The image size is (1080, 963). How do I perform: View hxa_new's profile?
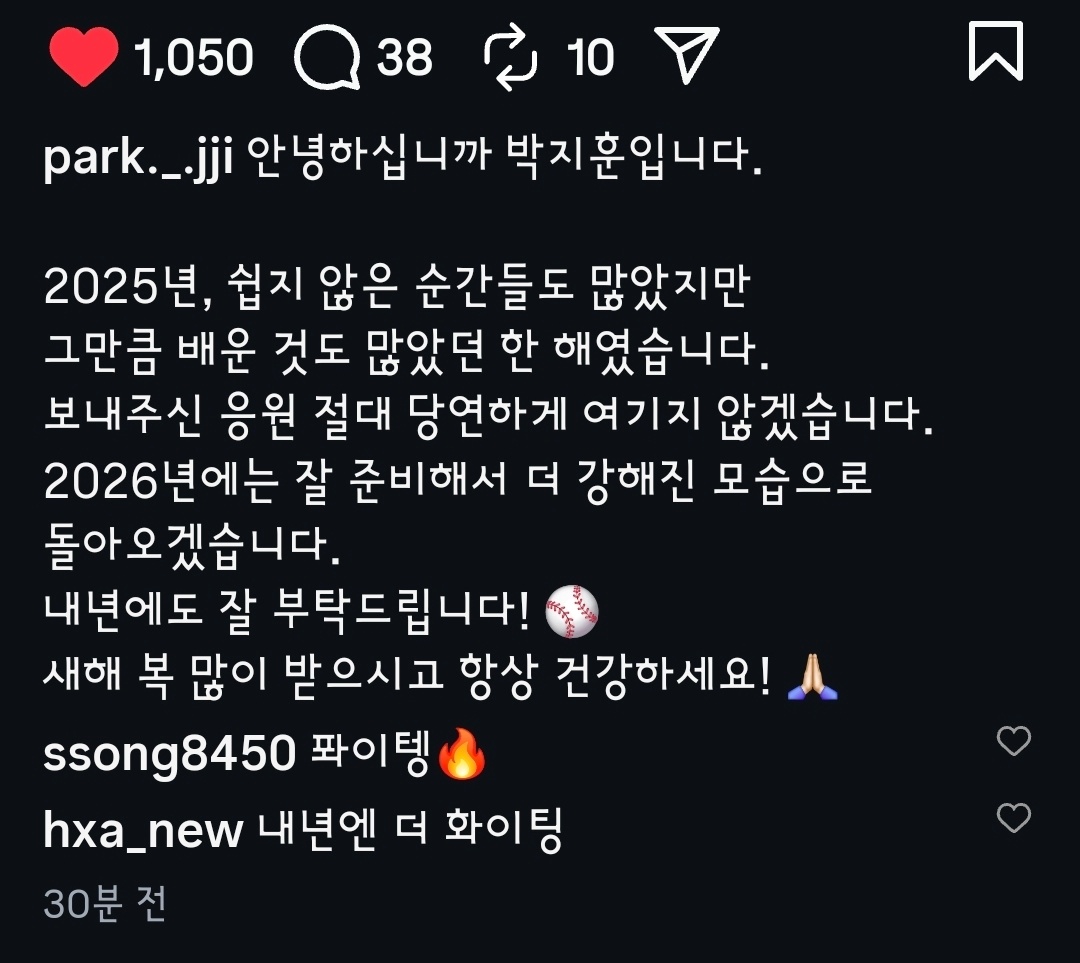tap(143, 832)
